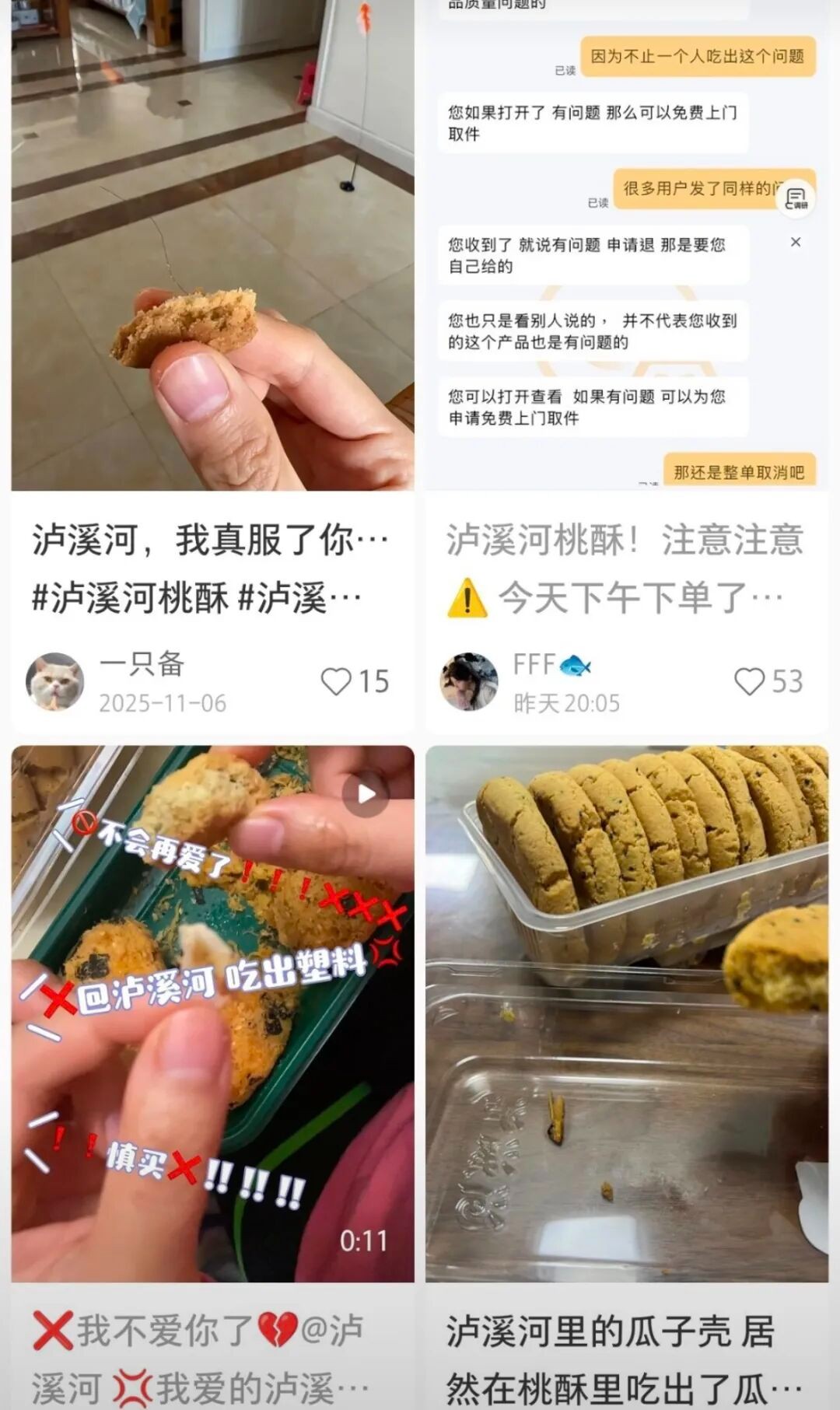Open 一只备's profile avatar

point(55,681)
